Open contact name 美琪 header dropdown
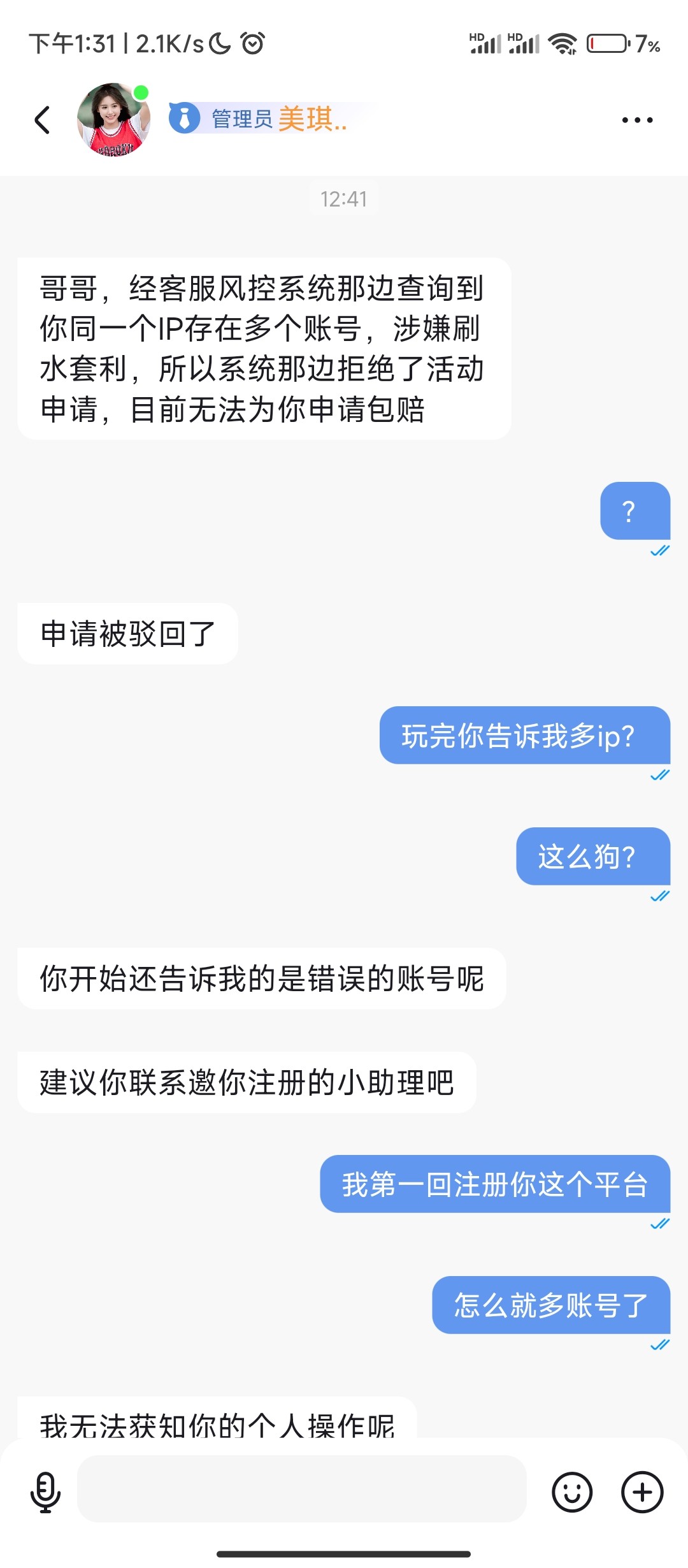The image size is (688, 1568). (313, 121)
